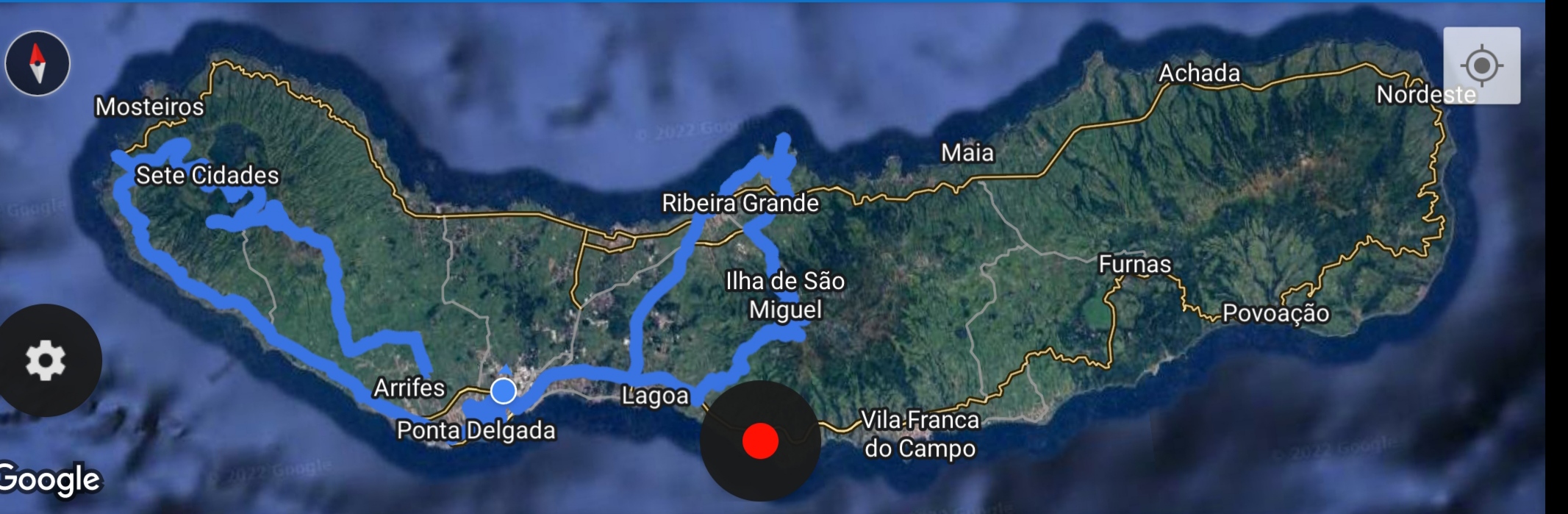Start recording with the red button

(x=759, y=440)
